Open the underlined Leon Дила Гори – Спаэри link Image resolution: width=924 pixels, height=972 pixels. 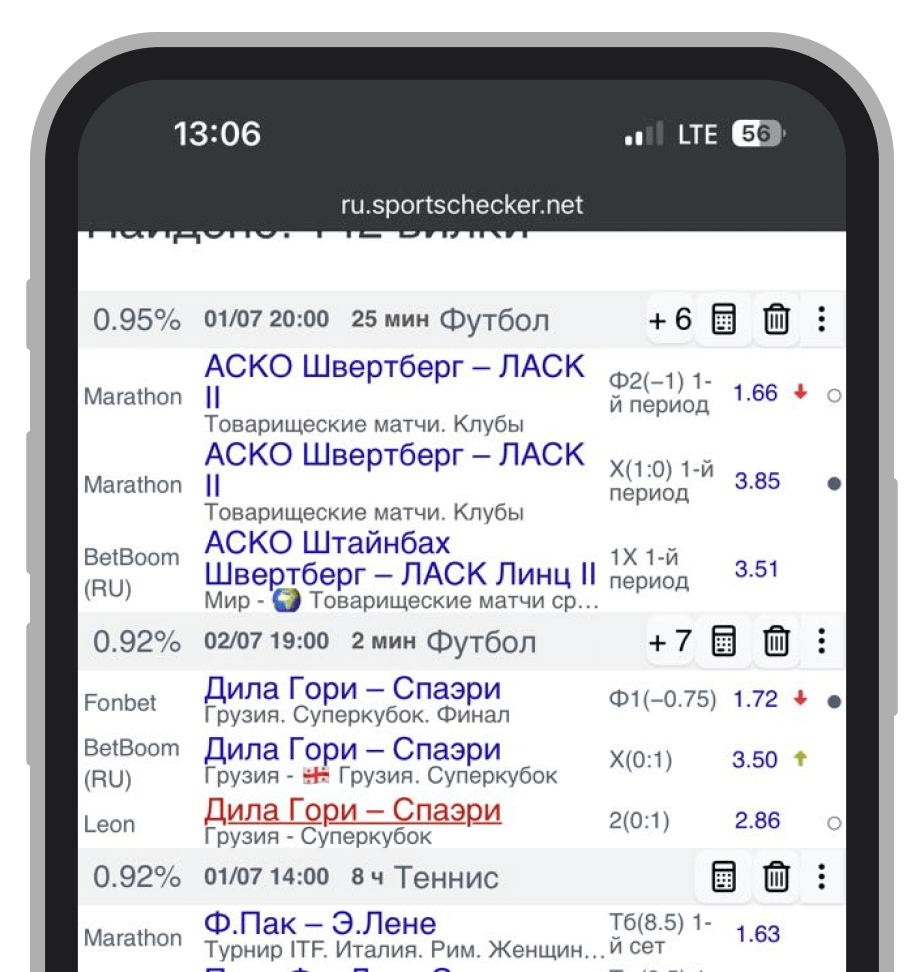(352, 810)
